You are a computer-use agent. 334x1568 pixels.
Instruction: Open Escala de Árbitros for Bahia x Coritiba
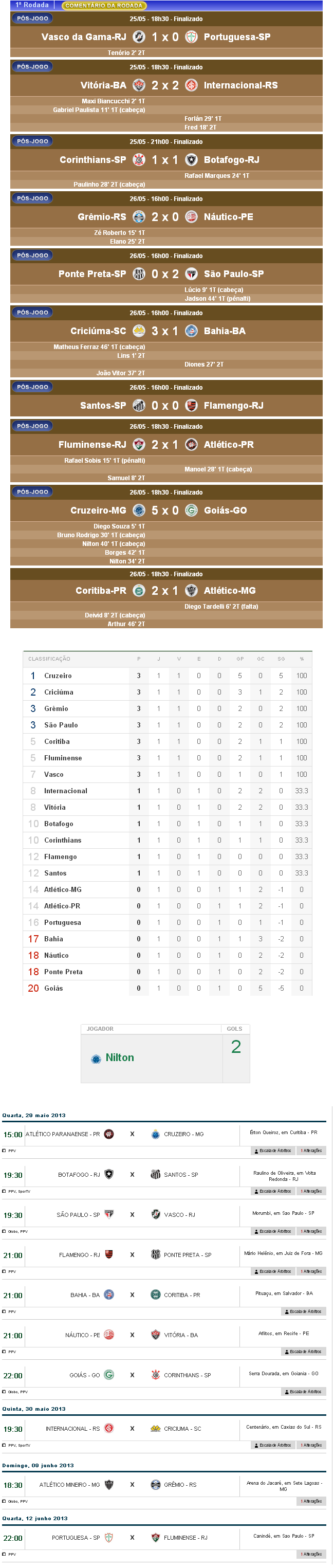point(303,1312)
